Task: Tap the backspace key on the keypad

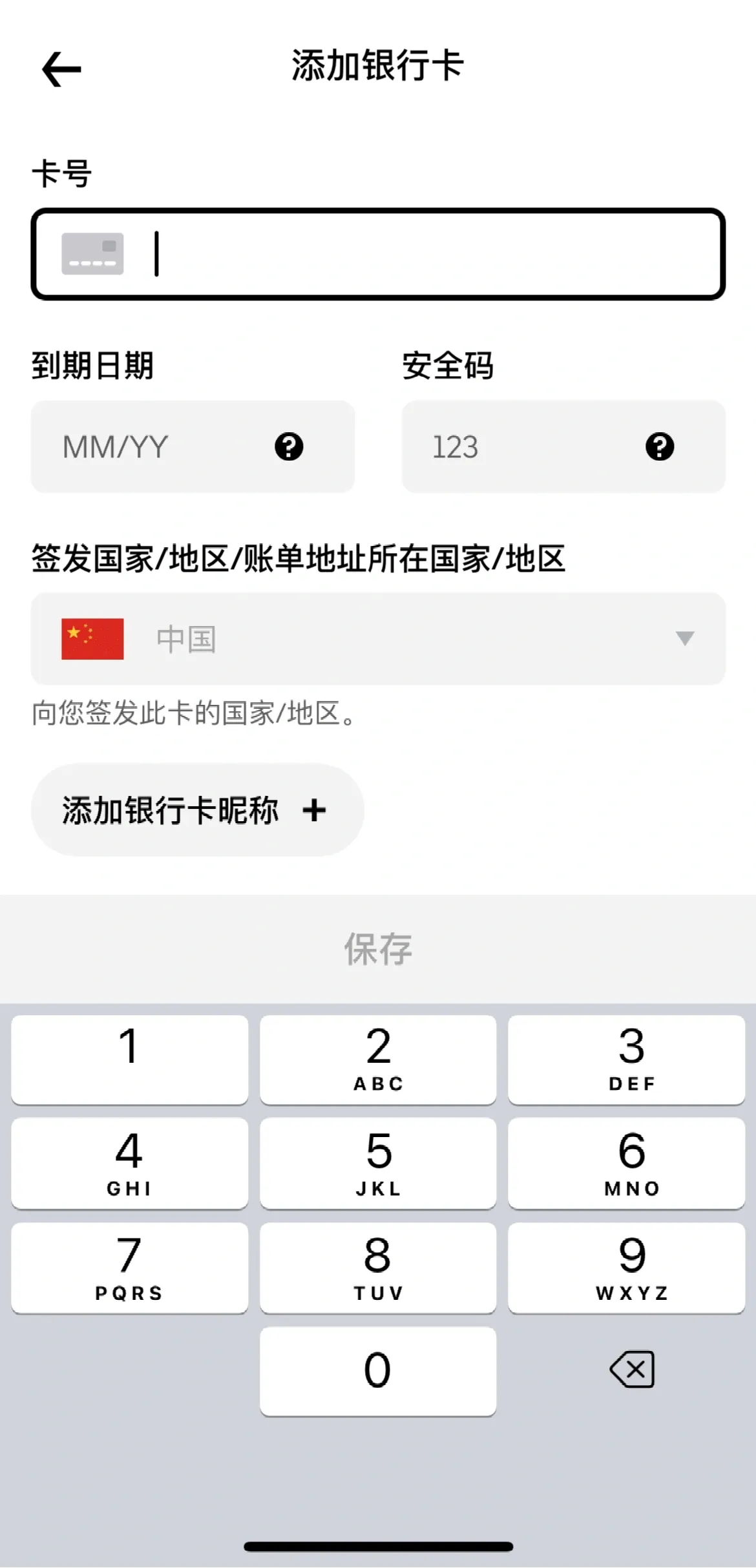Action: 631,1370
